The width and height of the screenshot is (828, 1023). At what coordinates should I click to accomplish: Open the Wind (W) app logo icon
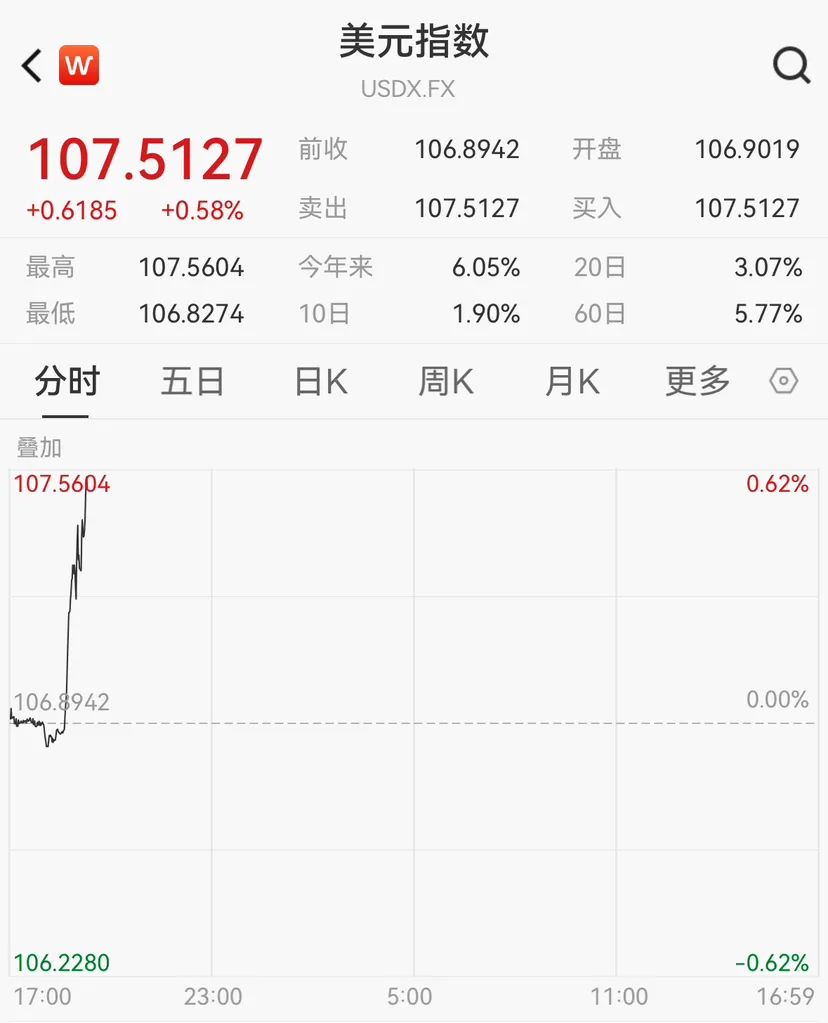point(79,64)
